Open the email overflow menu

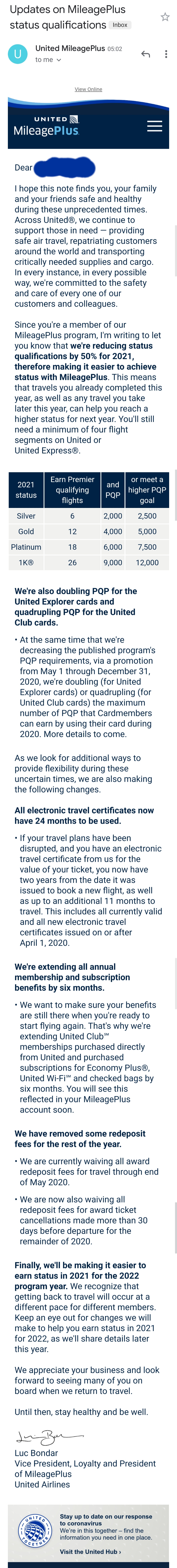[x=166, y=54]
